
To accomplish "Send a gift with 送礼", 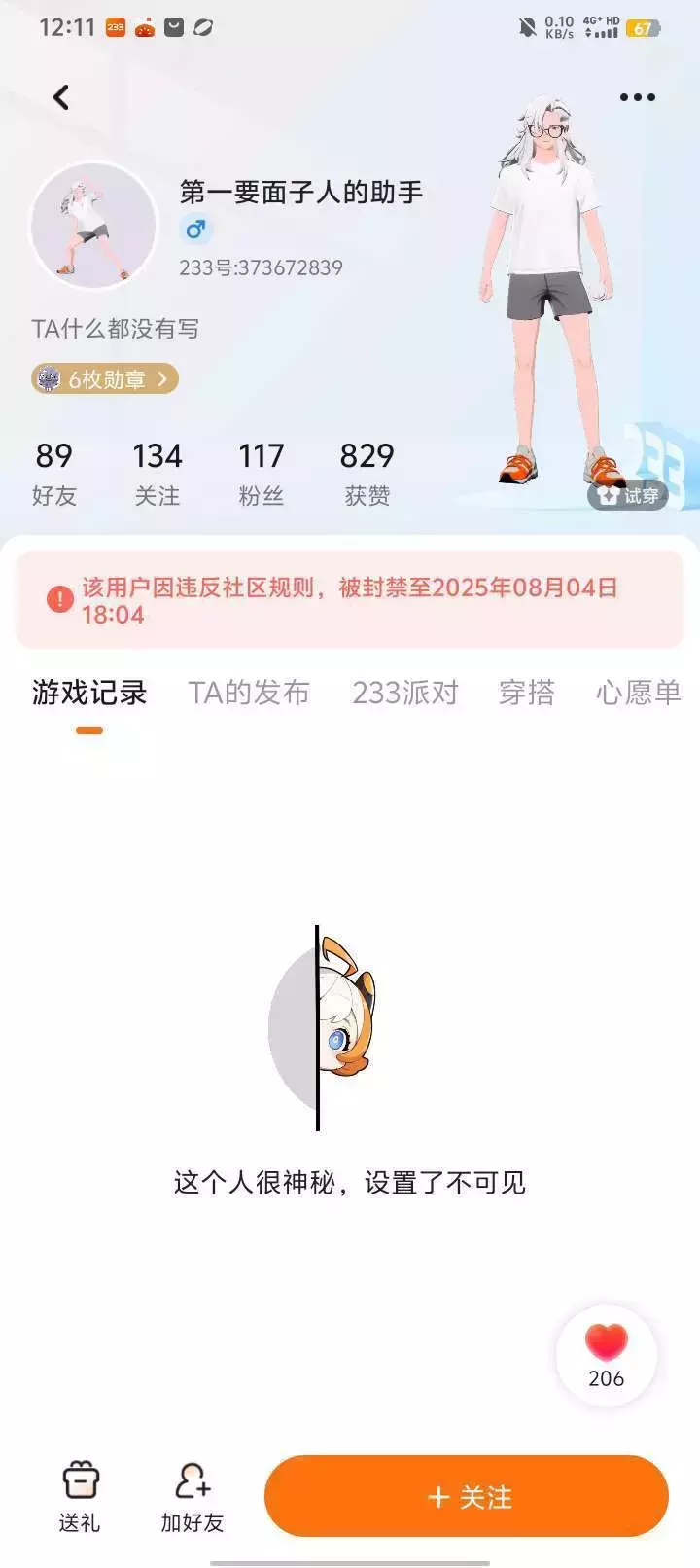I will (x=80, y=1498).
